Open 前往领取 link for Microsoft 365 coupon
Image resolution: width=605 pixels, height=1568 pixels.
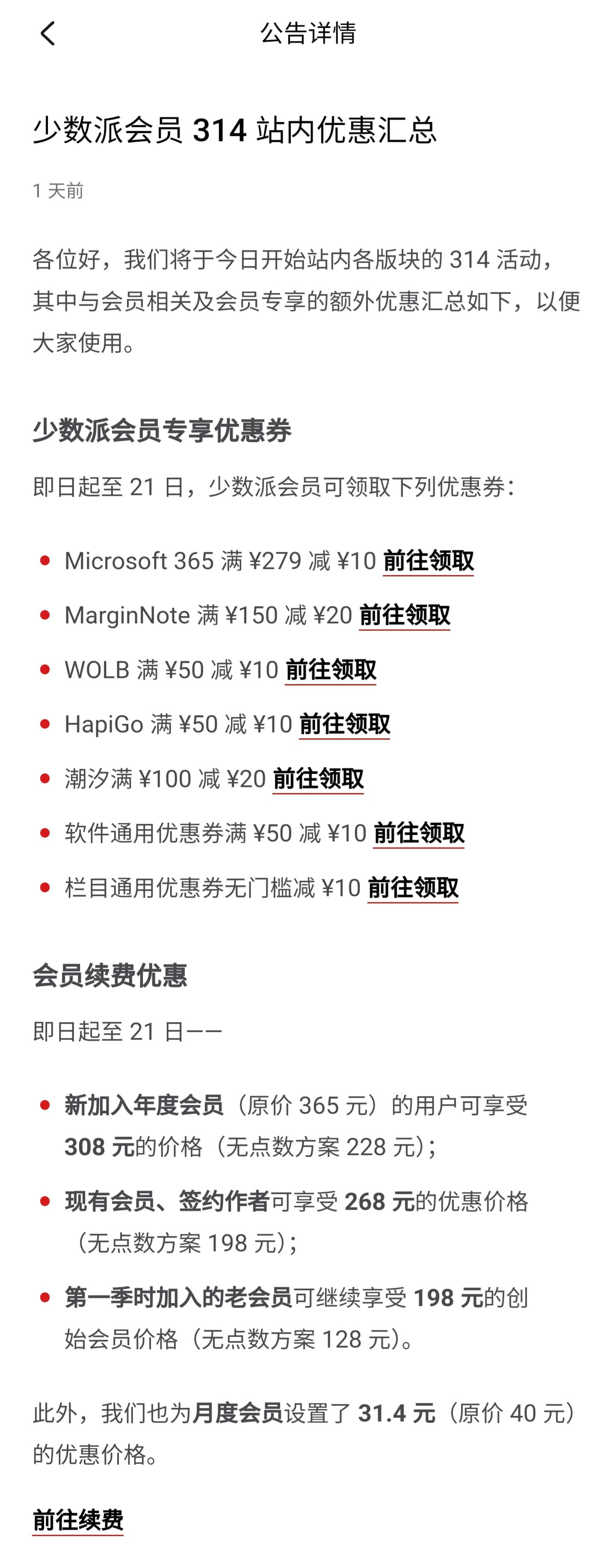point(428,560)
